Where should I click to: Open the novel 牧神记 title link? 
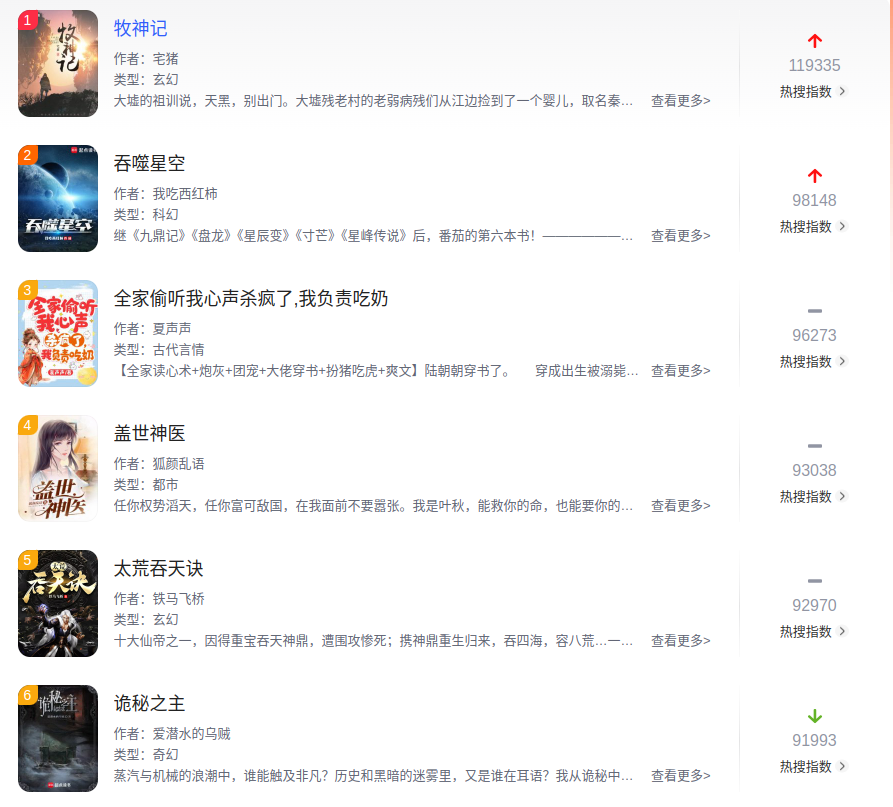click(141, 28)
